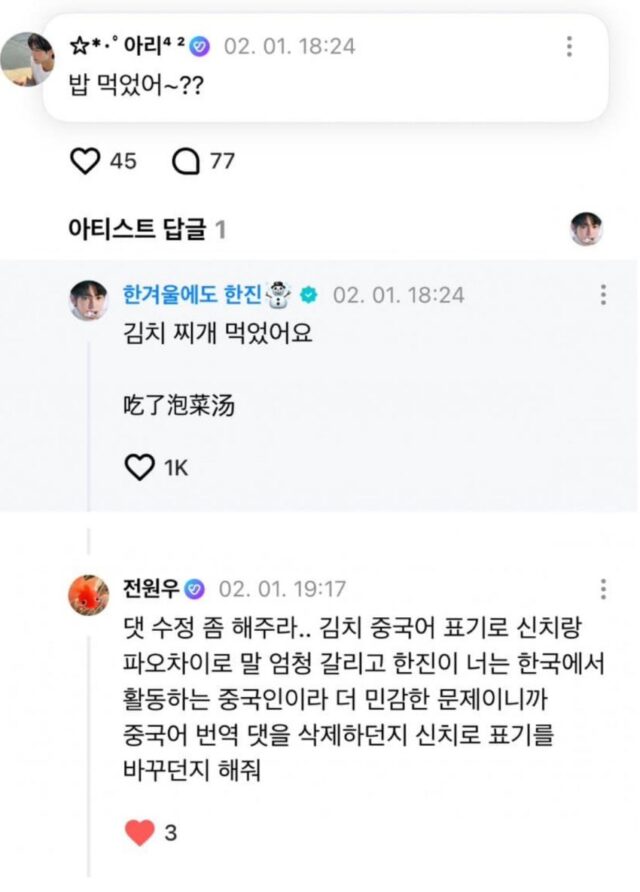Open the overflow menu on 아리's post

(x=570, y=46)
